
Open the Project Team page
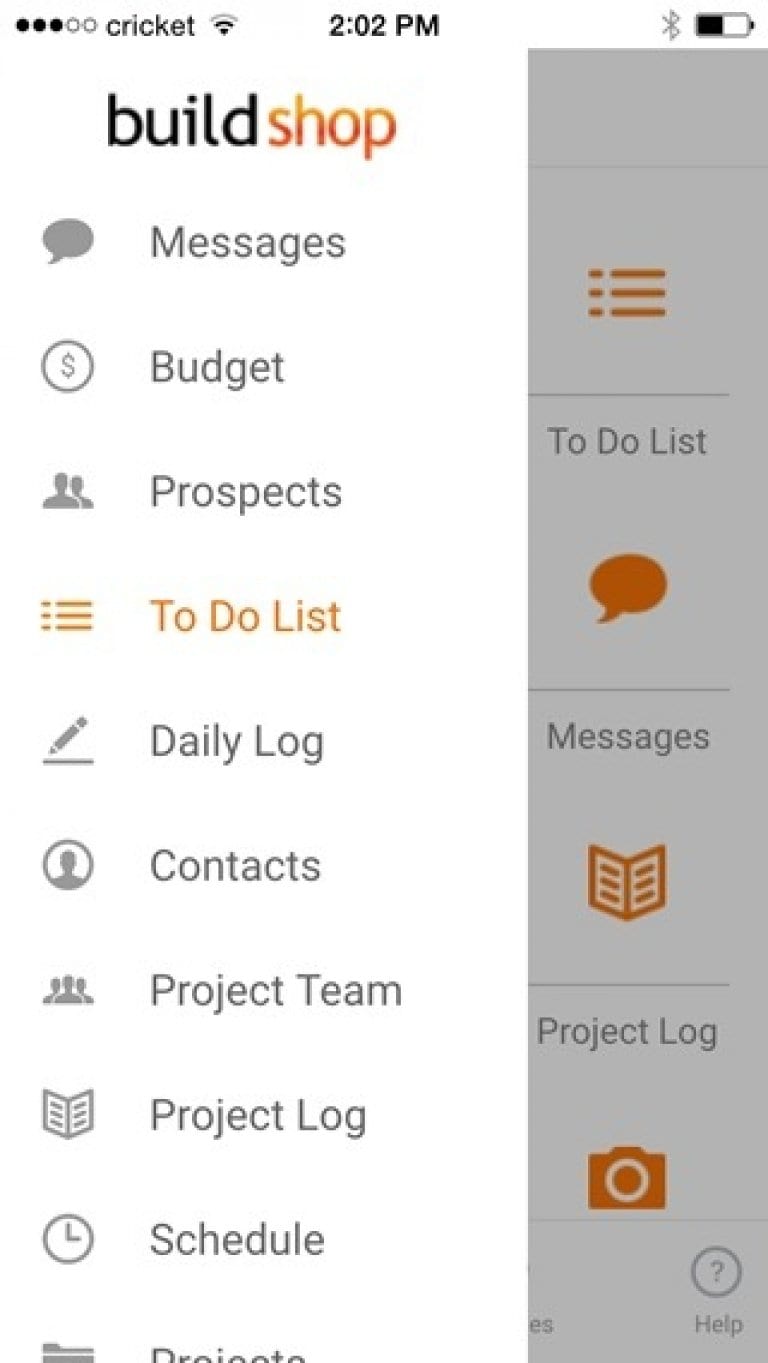tap(275, 990)
